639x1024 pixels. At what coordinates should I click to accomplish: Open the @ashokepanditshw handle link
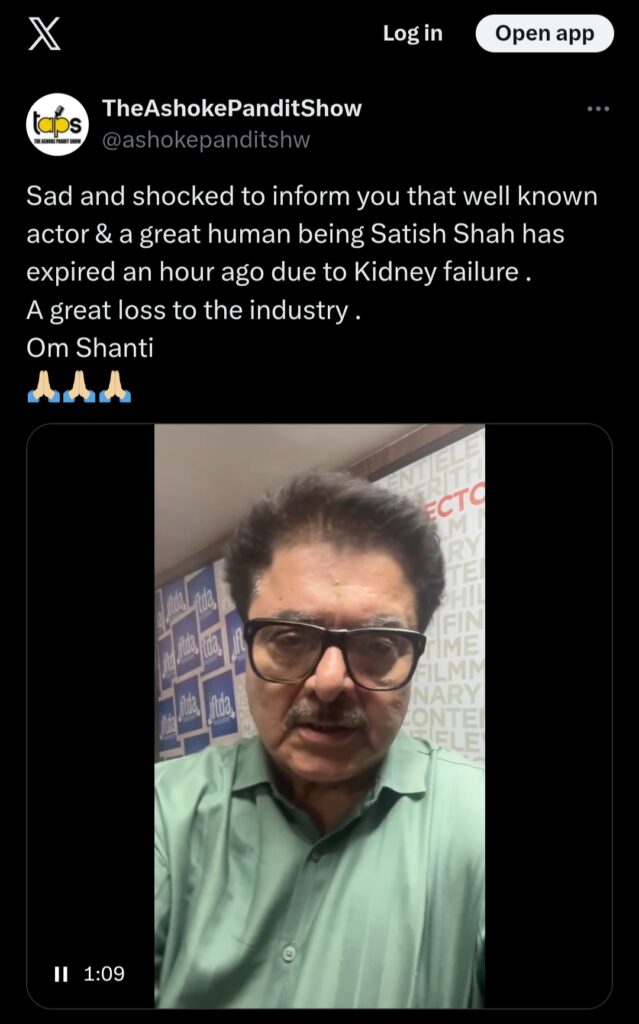[x=205, y=140]
